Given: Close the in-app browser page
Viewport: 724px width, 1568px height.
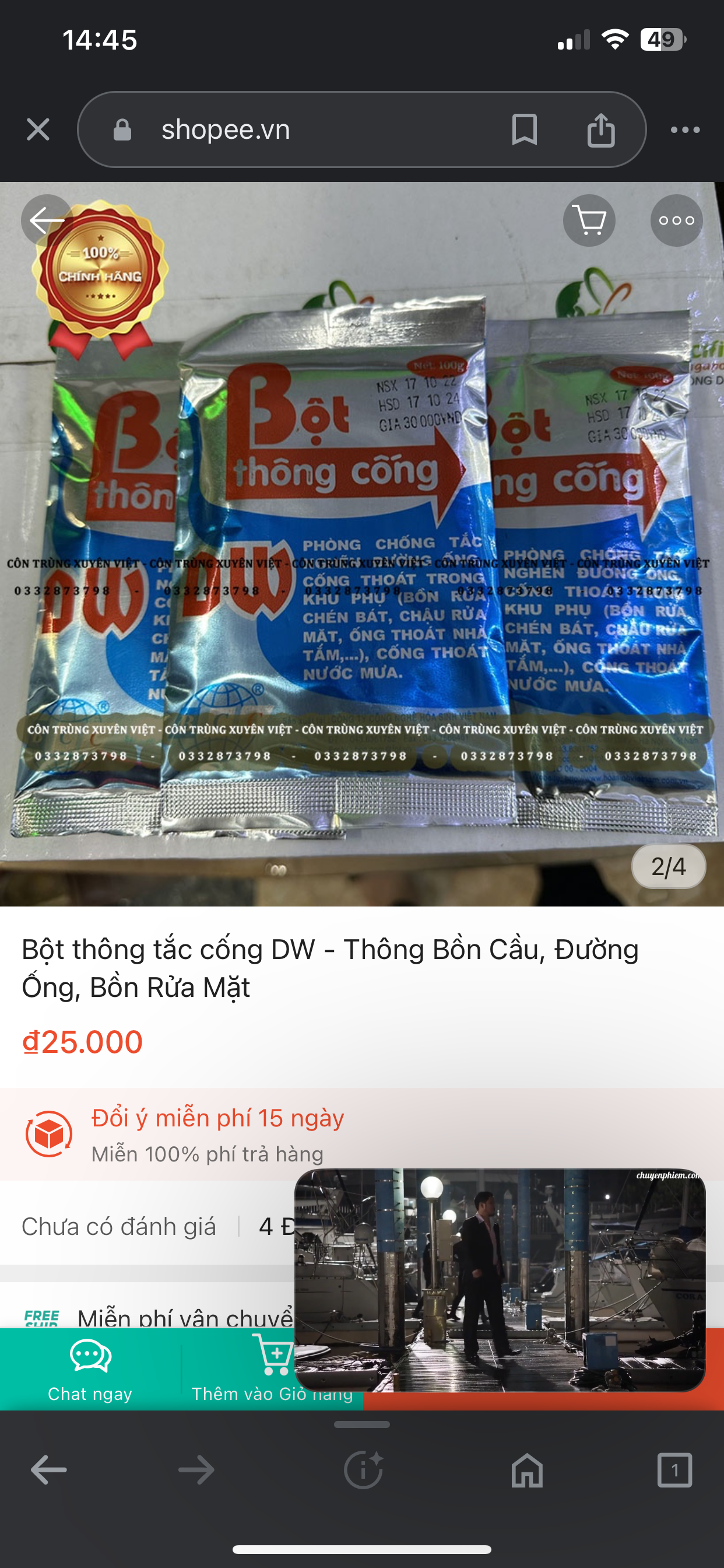Looking at the screenshot, I should coord(38,129).
